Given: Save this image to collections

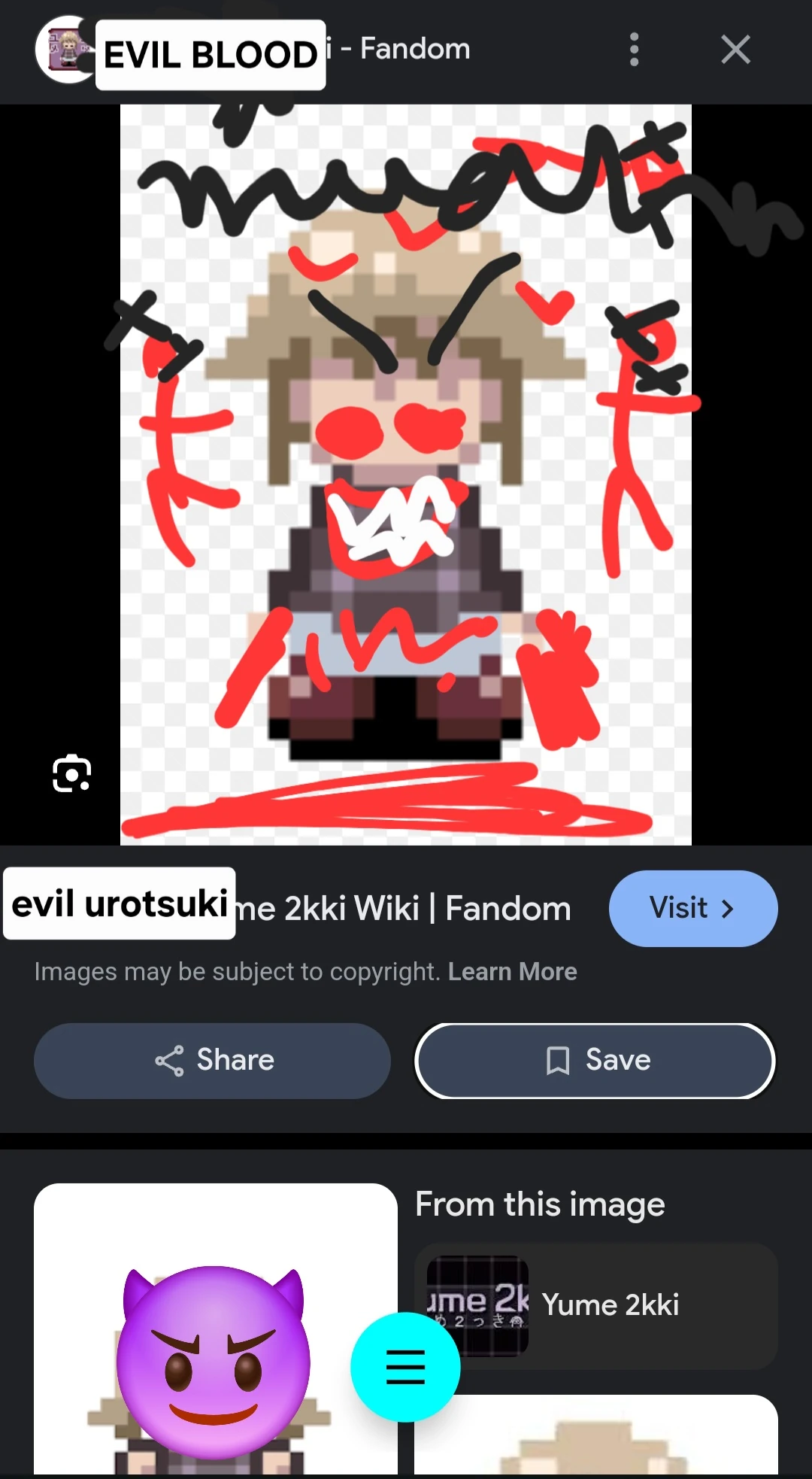Looking at the screenshot, I should 595,1060.
